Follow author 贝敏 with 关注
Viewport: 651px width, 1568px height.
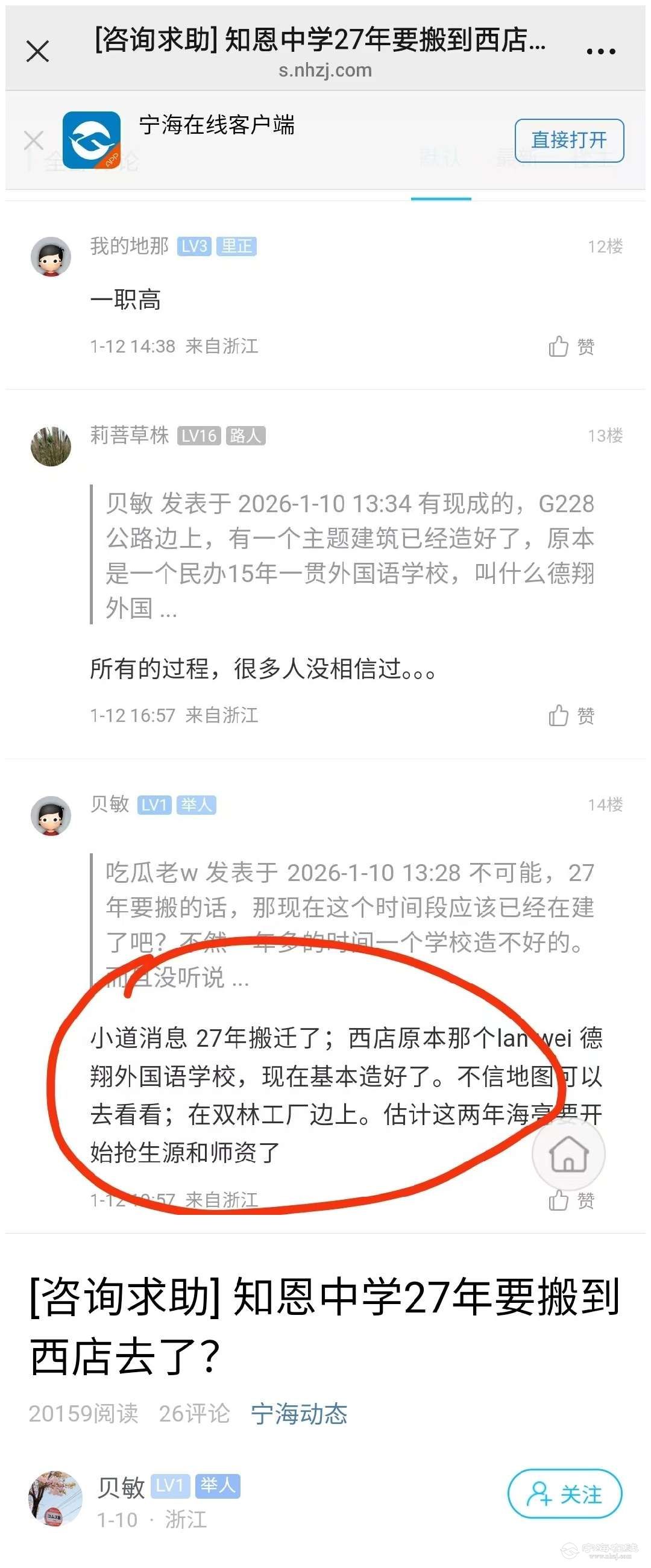pos(565,1494)
